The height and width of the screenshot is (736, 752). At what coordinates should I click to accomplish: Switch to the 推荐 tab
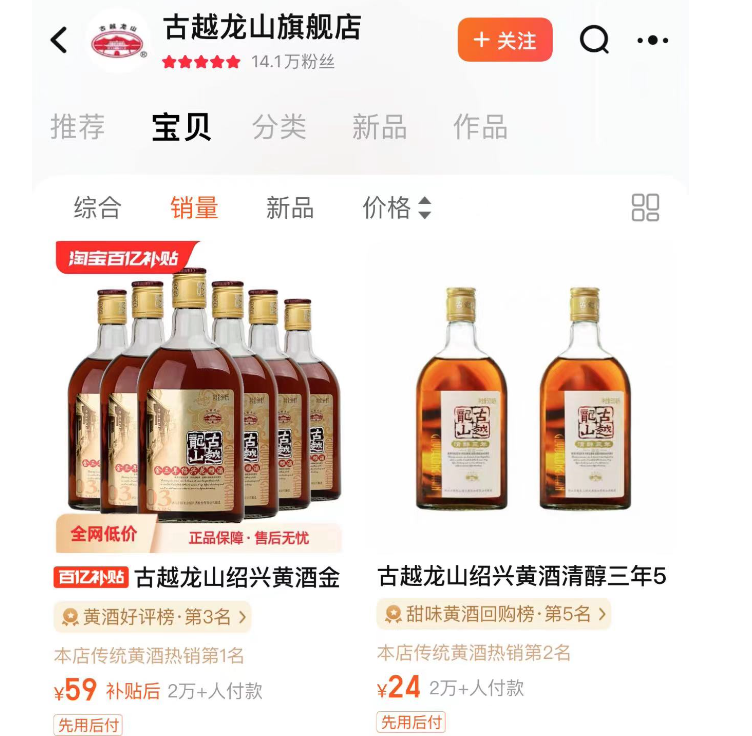78,127
